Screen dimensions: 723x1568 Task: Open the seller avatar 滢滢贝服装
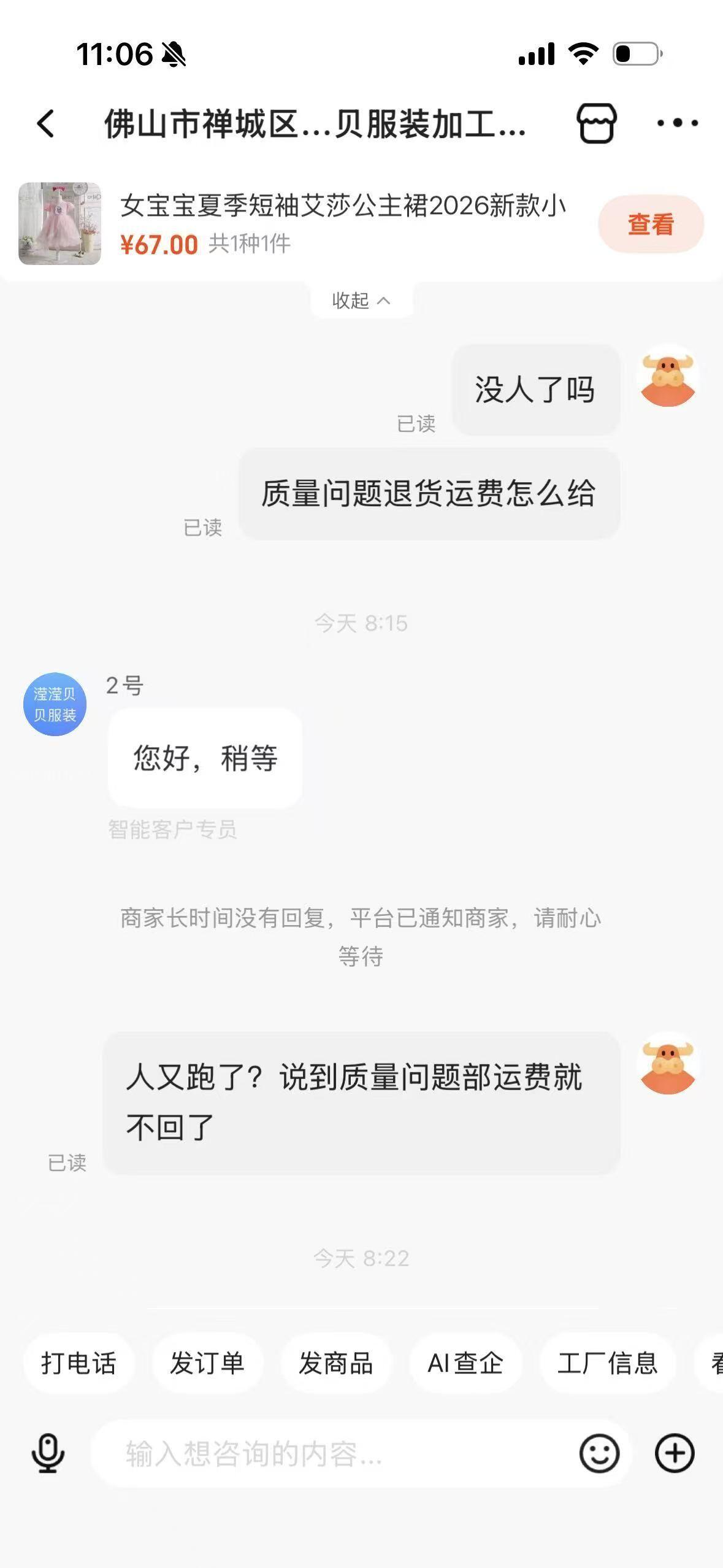click(x=55, y=704)
